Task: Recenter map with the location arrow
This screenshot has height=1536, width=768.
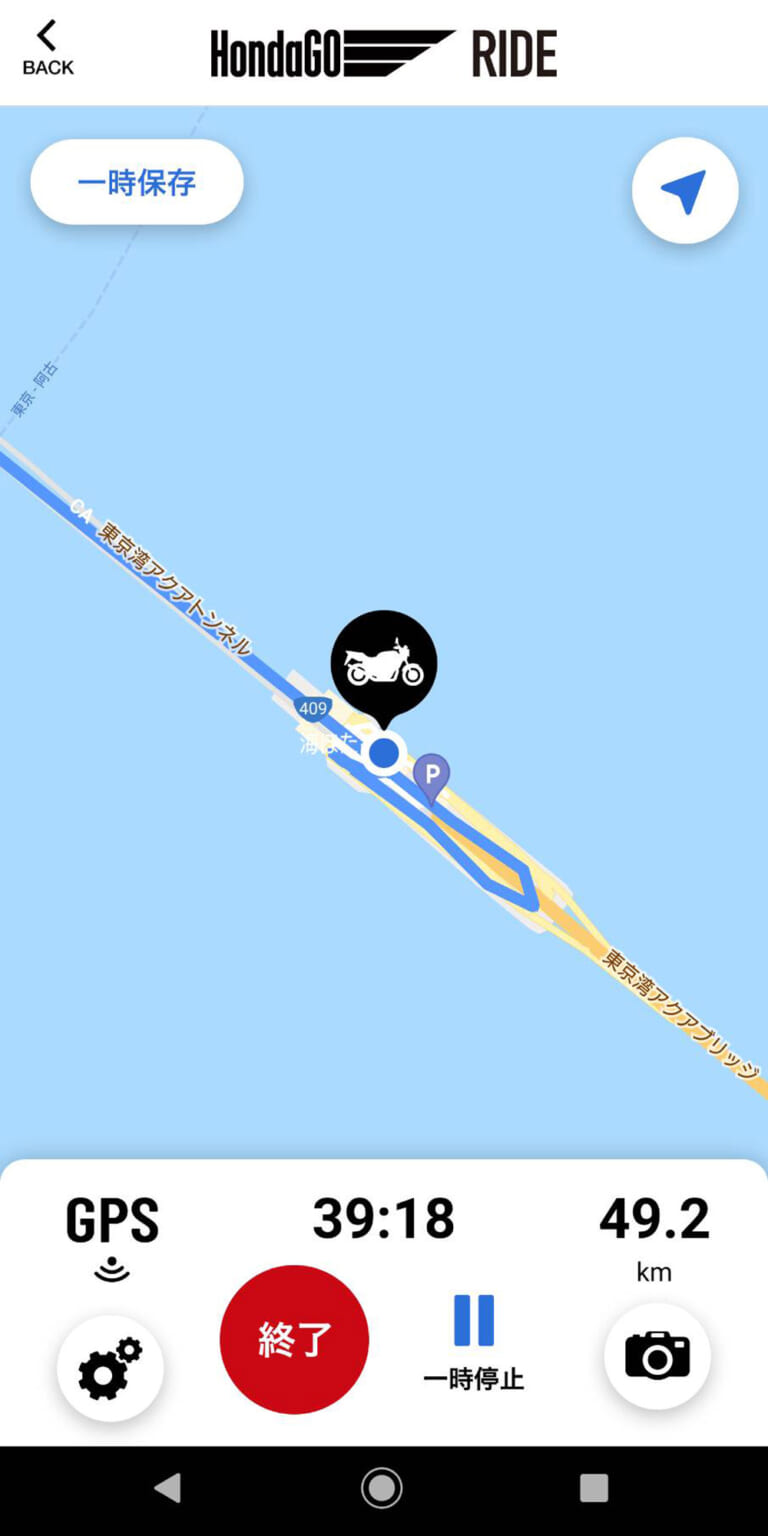Action: pos(684,190)
